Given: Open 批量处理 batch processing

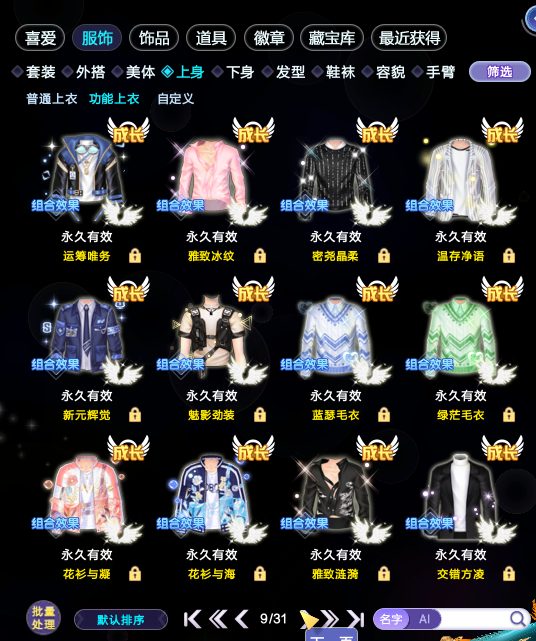Looking at the screenshot, I should click(43, 618).
